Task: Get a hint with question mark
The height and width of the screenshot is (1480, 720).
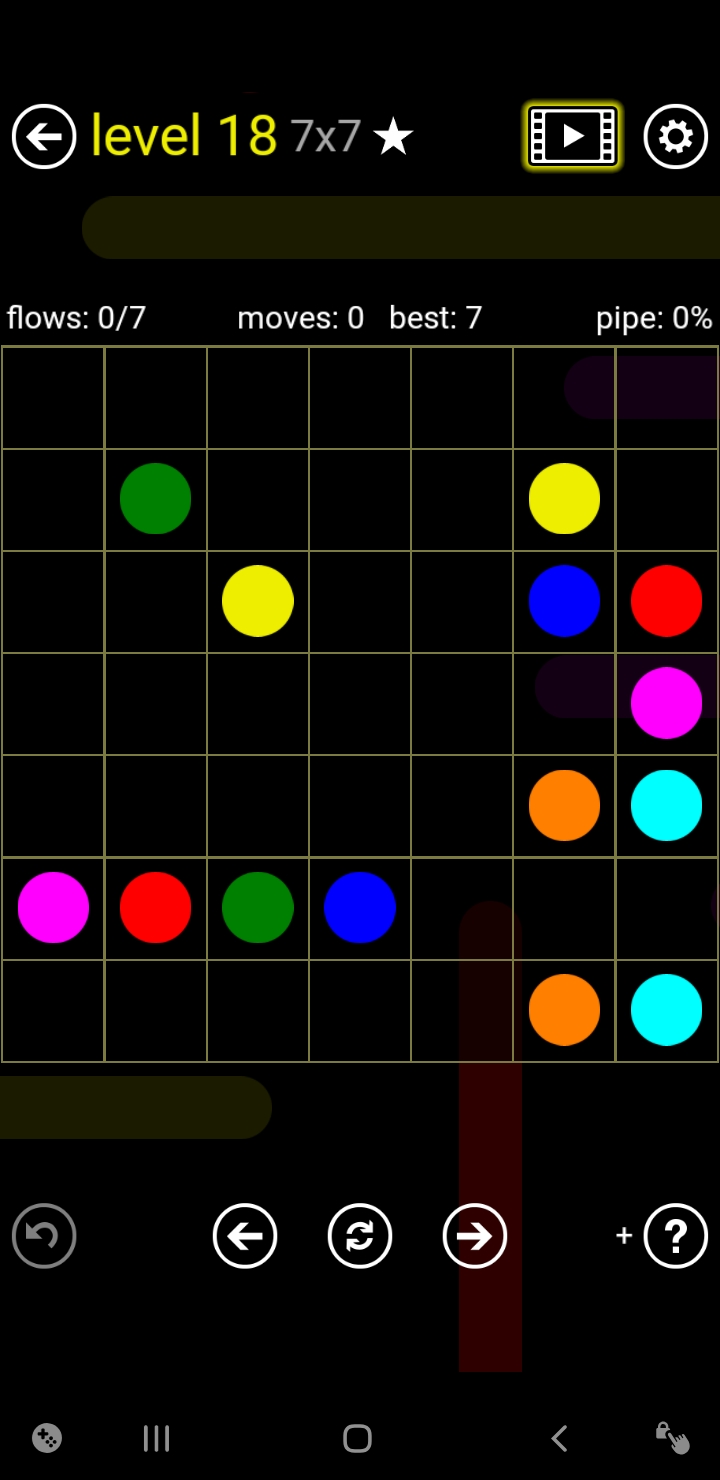Action: [x=676, y=1236]
